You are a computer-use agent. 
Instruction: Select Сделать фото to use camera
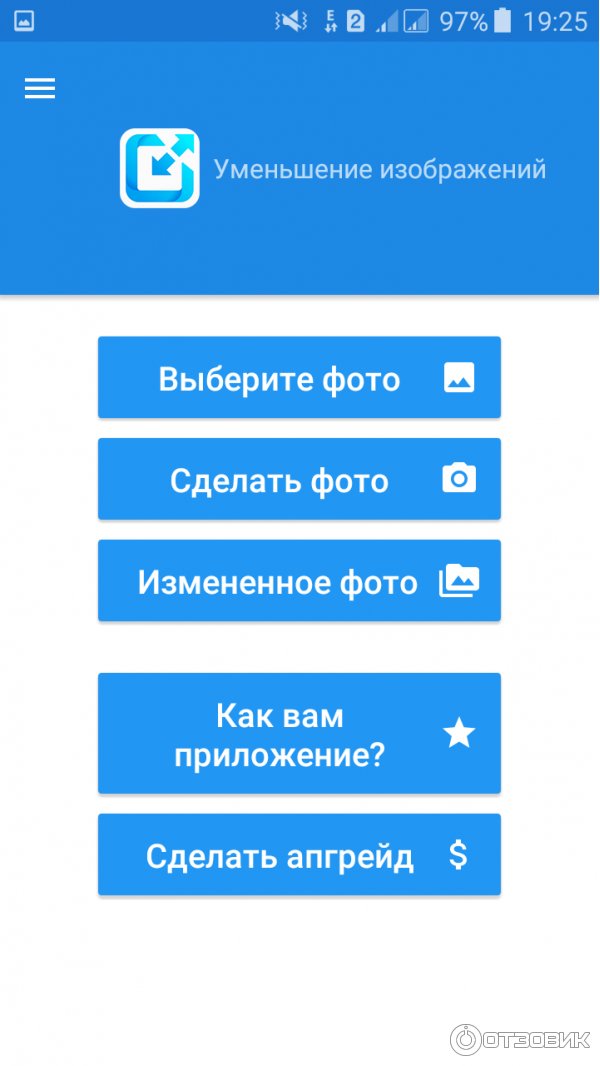pos(299,480)
